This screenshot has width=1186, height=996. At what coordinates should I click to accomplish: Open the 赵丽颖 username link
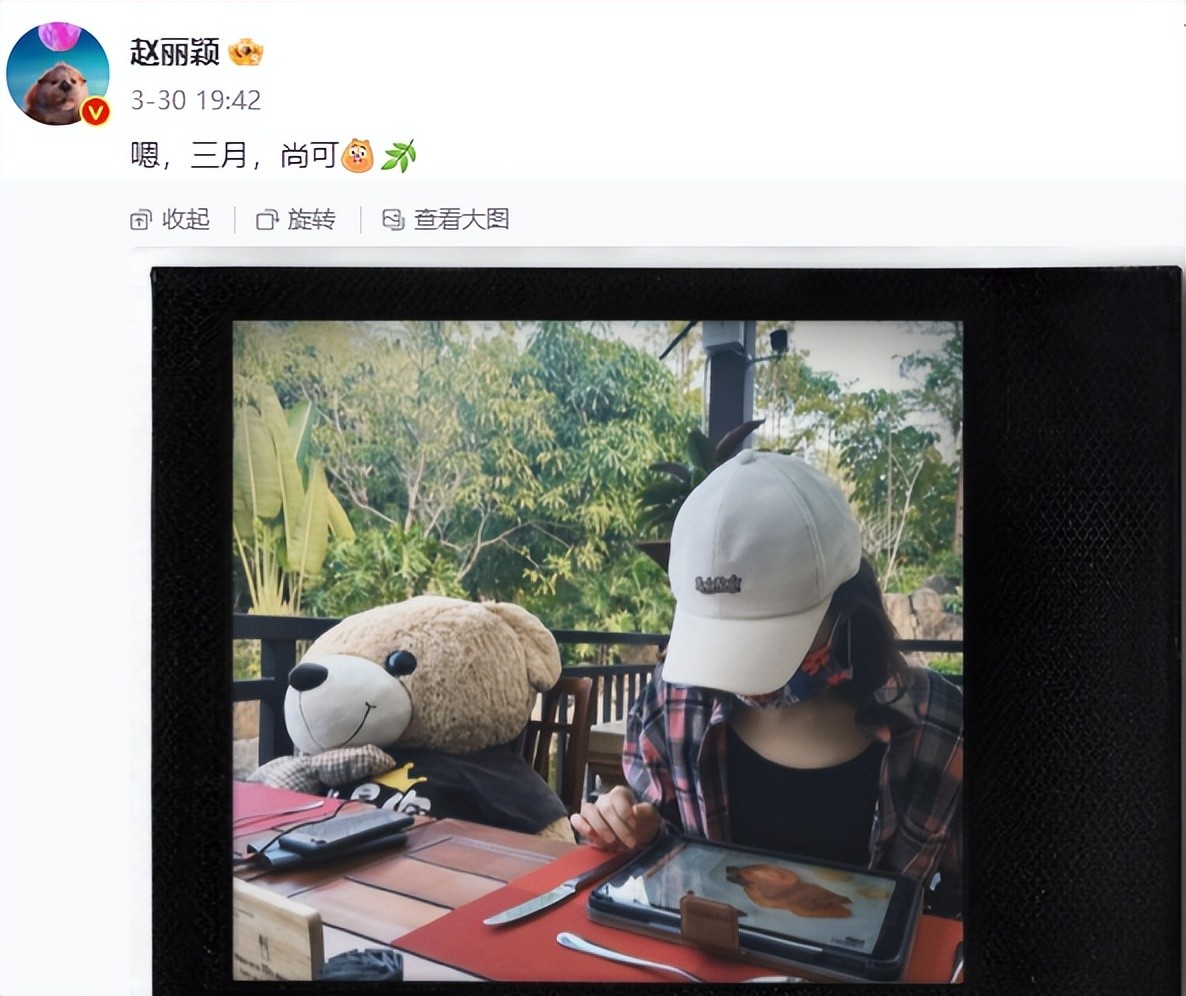[175, 52]
